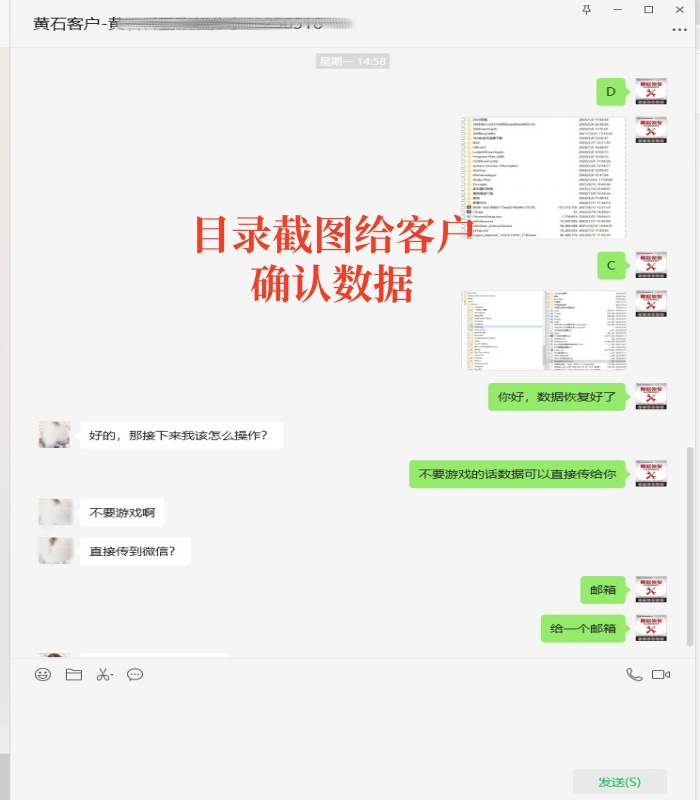The width and height of the screenshot is (700, 800).
Task: Pin the chat window on top
Action: (586, 9)
